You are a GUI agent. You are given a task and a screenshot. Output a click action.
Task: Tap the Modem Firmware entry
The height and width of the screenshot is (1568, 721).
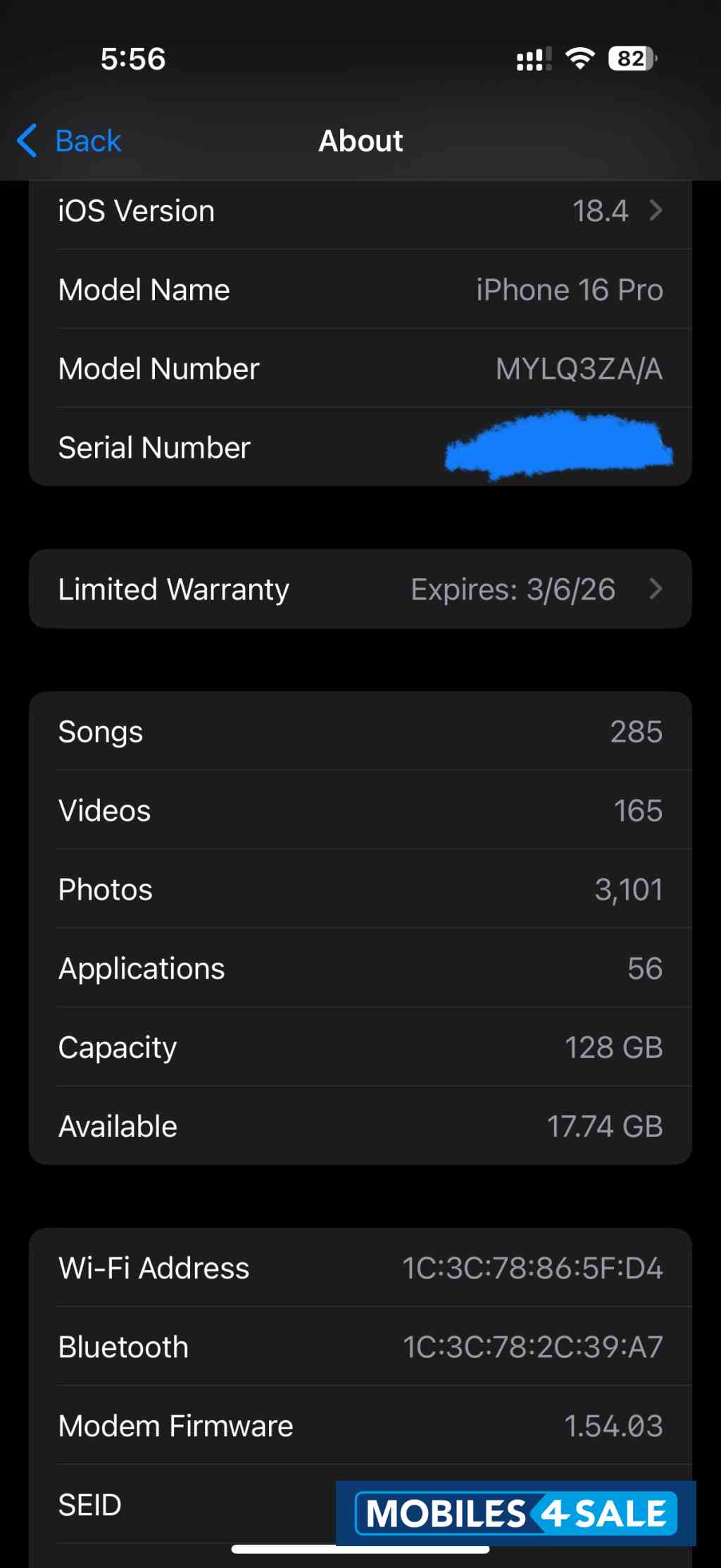360,1425
